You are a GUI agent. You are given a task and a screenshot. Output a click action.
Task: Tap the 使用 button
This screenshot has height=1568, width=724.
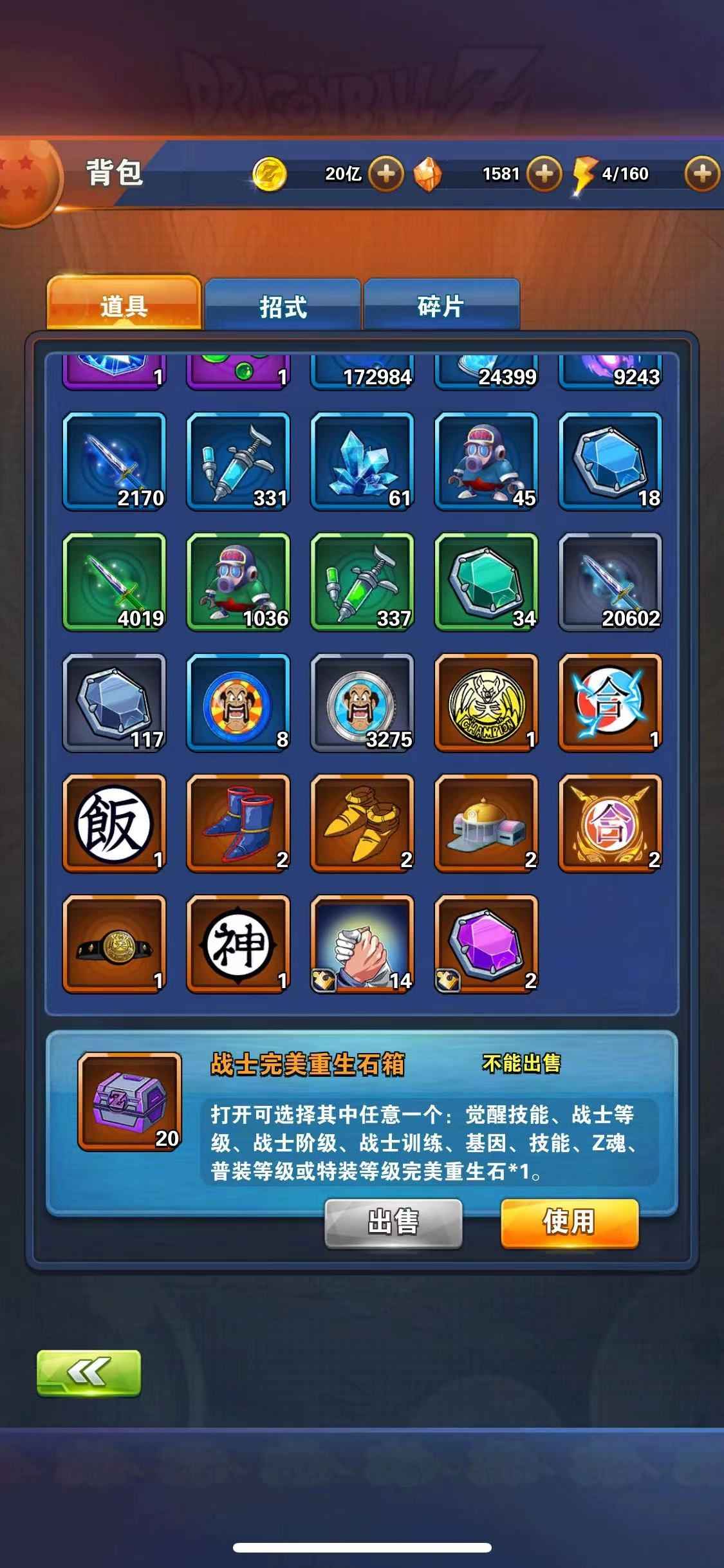pyautogui.click(x=569, y=1222)
